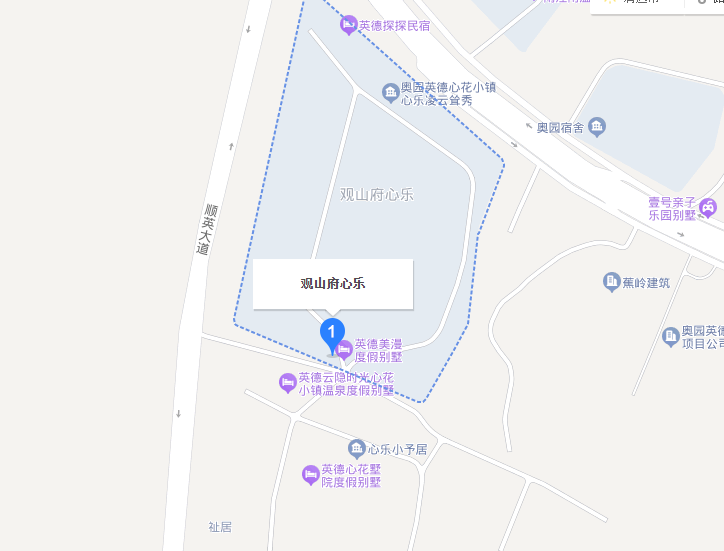724x551 pixels.
Task: Select the 蕉岭建筑 place marker
Action: [x=612, y=282]
